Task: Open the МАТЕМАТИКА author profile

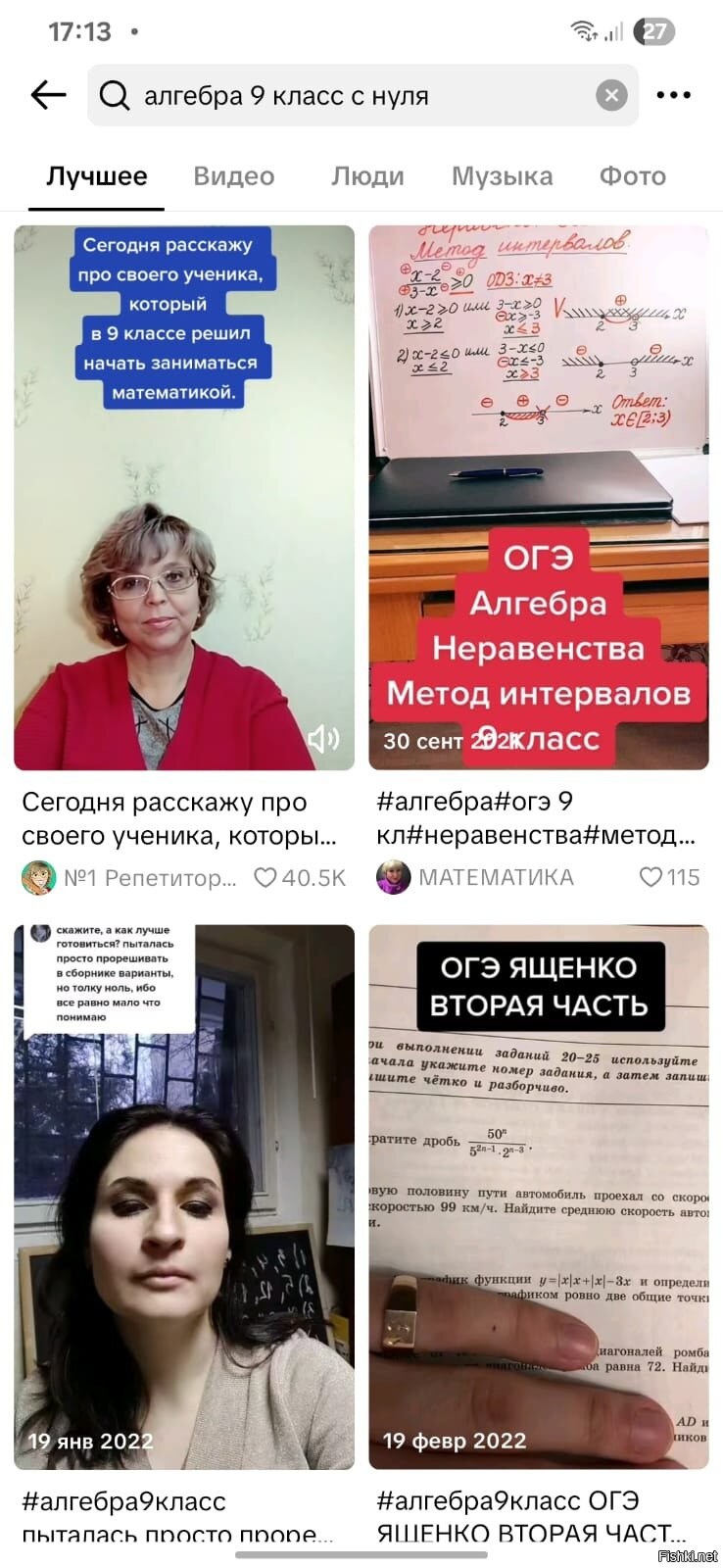Action: [475, 877]
